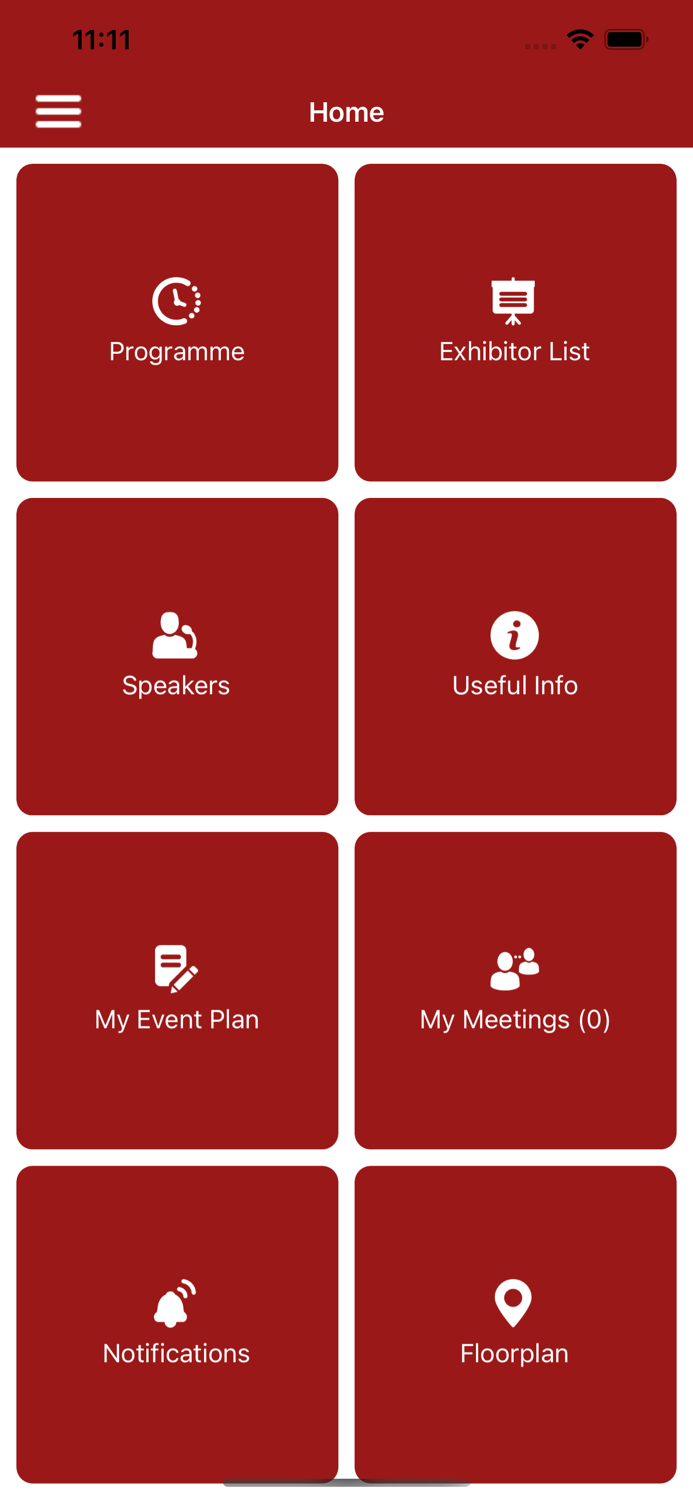Check My Meetings (0)
This screenshot has width=693, height=1500.
[515, 990]
